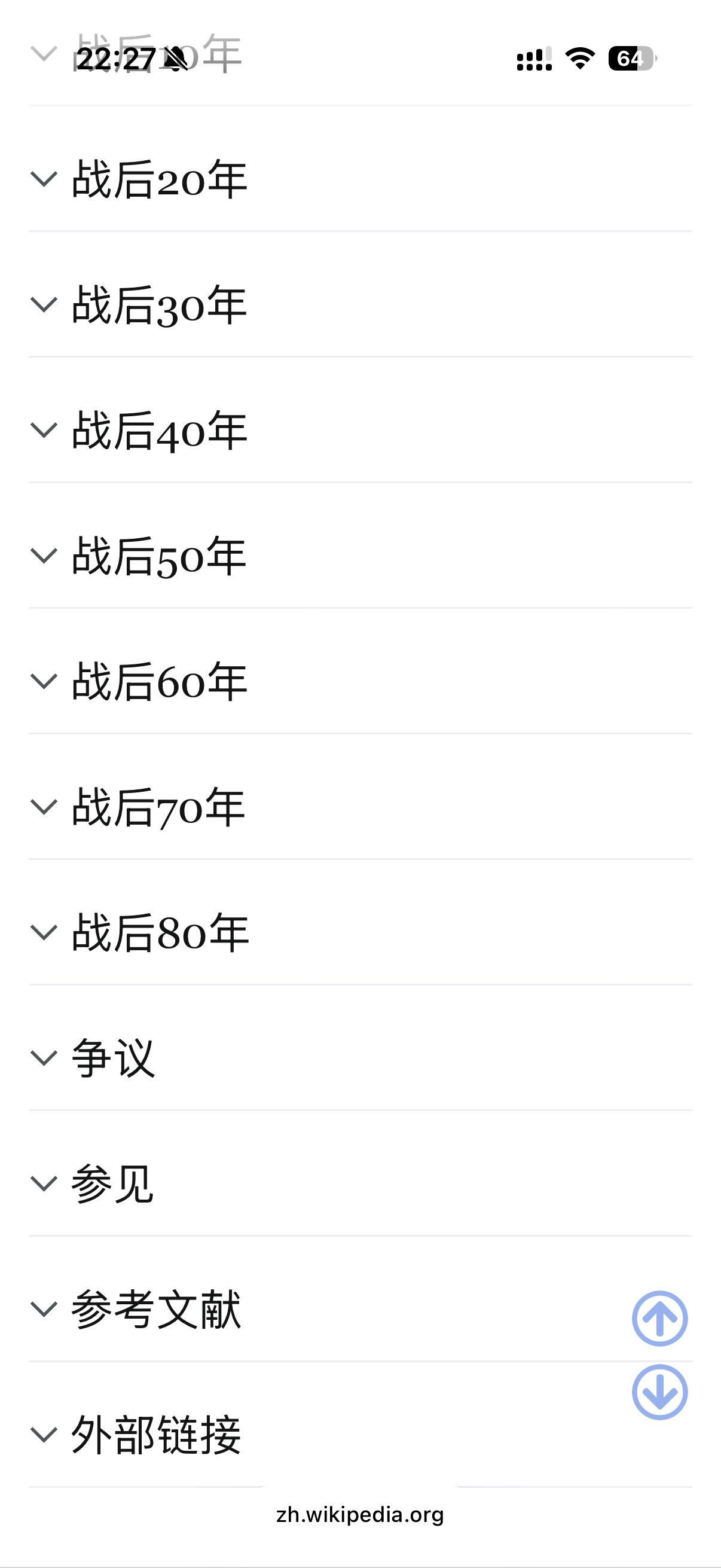Expand the 战后60年 section

pos(160,682)
